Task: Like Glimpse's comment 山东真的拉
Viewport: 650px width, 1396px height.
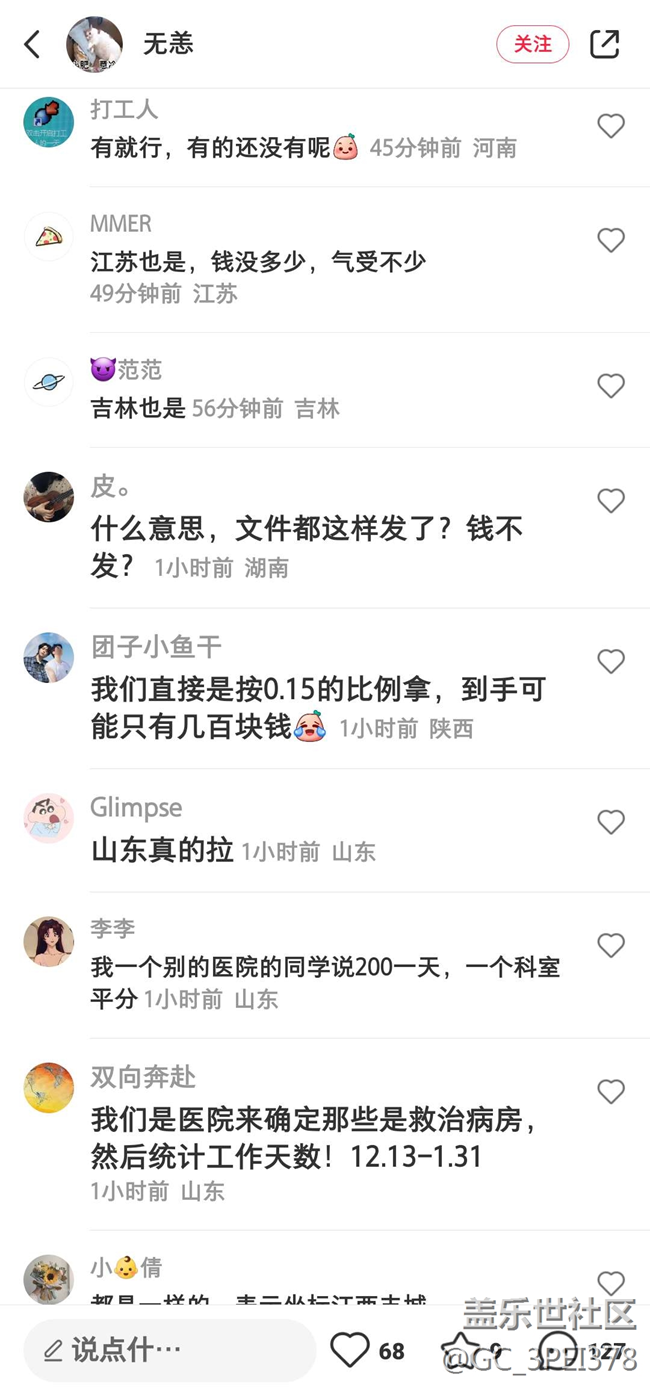Action: point(610,822)
